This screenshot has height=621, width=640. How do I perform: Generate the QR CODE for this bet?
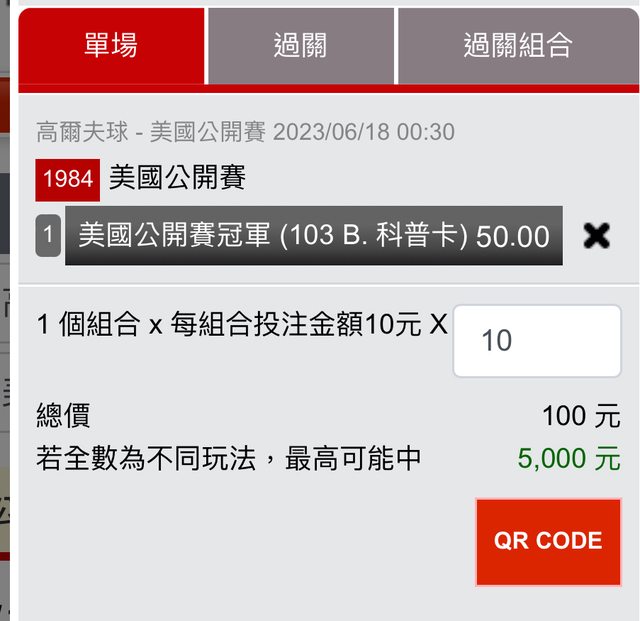click(x=548, y=541)
